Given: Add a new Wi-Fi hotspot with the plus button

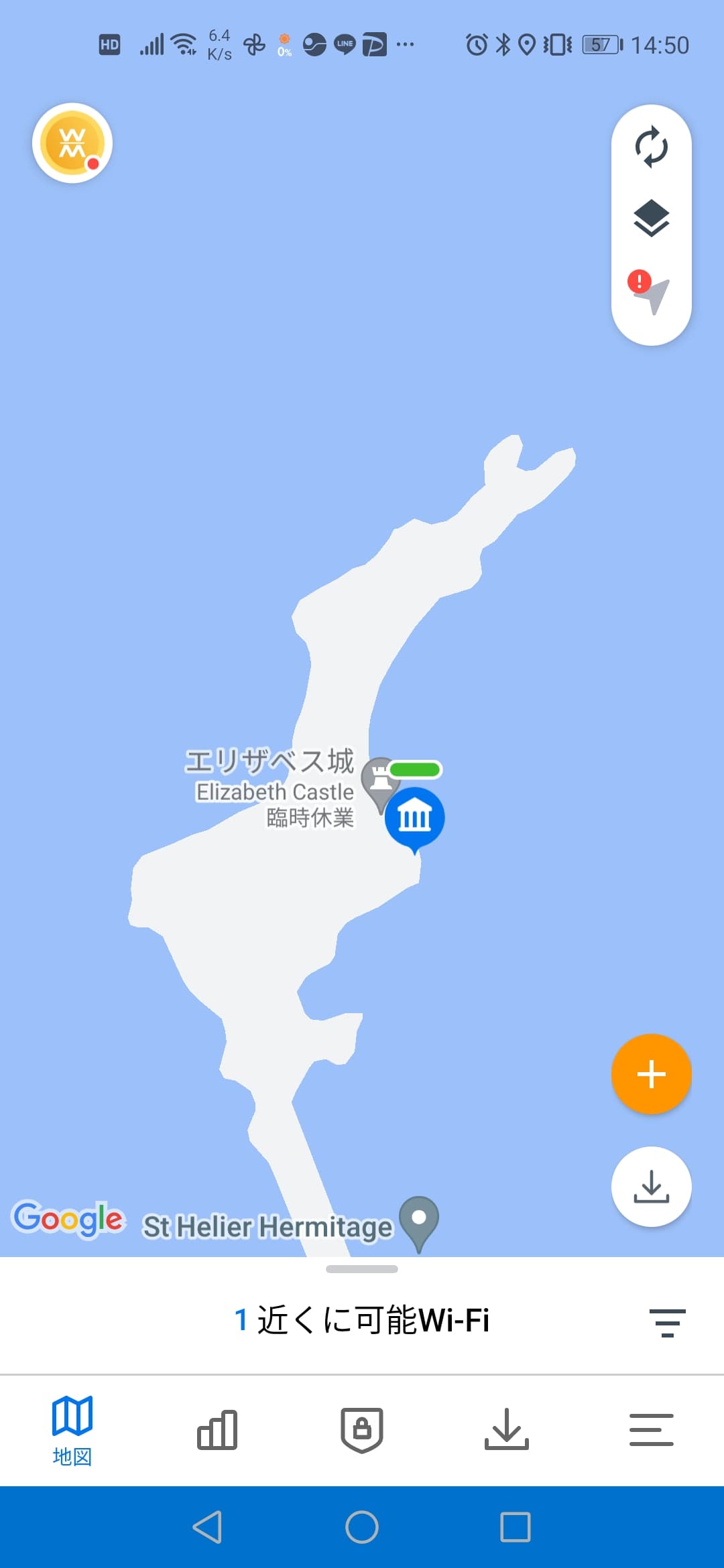Looking at the screenshot, I should 651,1074.
